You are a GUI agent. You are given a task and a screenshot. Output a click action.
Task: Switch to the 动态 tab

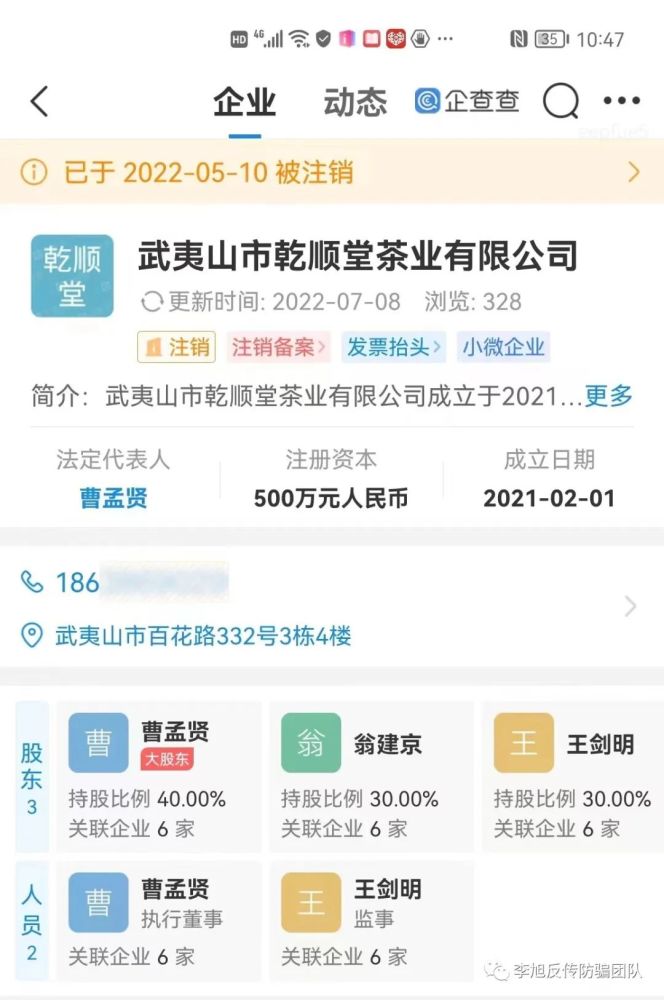(x=355, y=102)
